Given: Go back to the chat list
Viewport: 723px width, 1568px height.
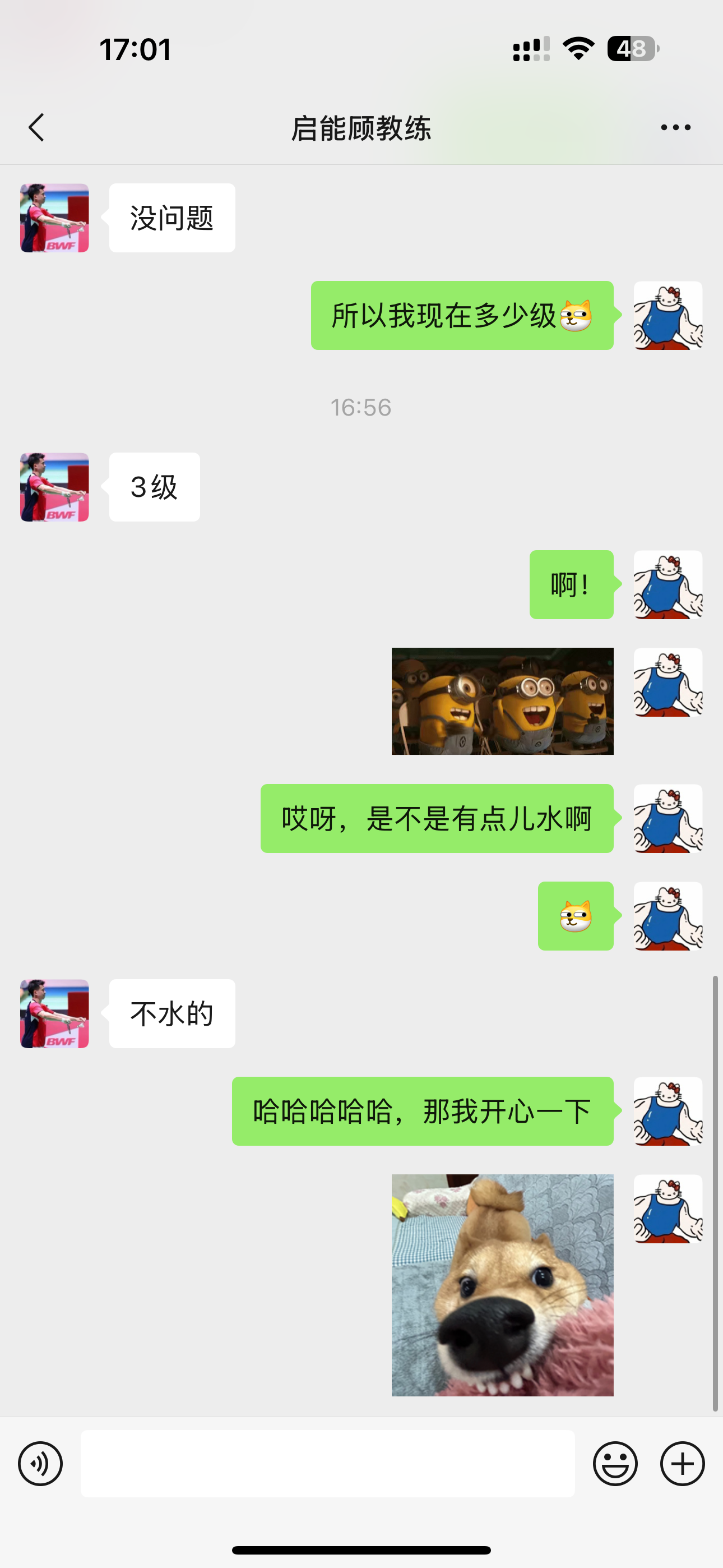Looking at the screenshot, I should 36,127.
